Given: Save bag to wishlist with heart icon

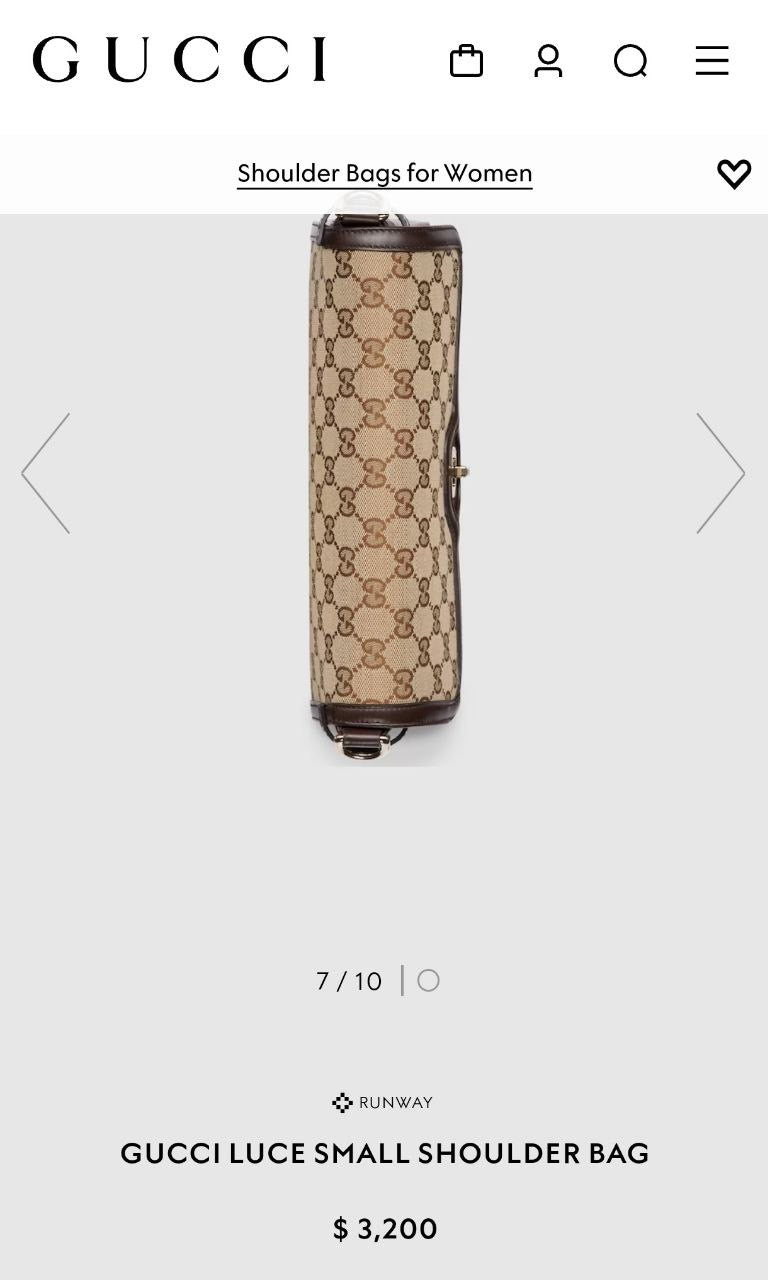Looking at the screenshot, I should pyautogui.click(x=734, y=174).
